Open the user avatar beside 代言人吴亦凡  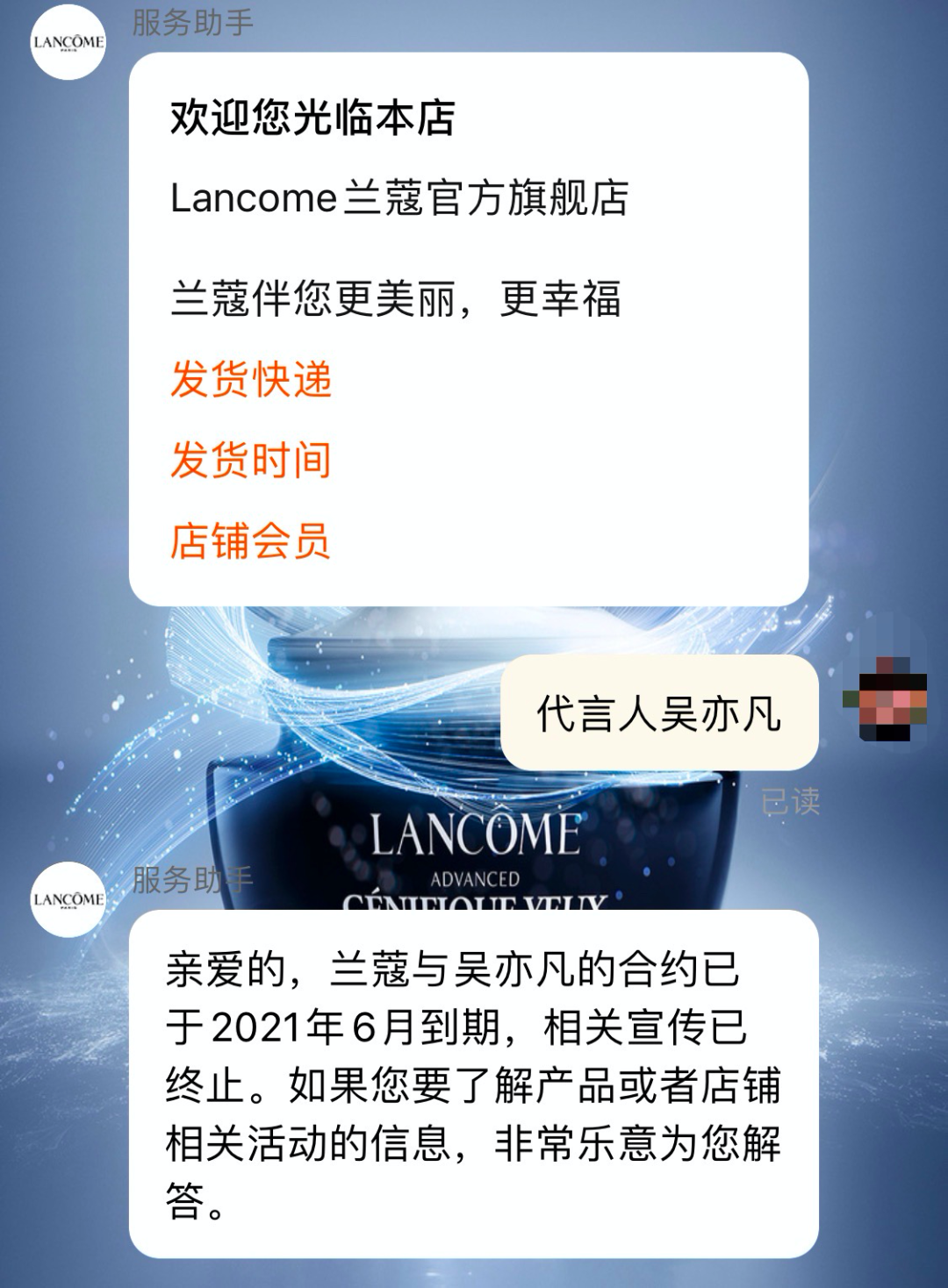click(885, 699)
